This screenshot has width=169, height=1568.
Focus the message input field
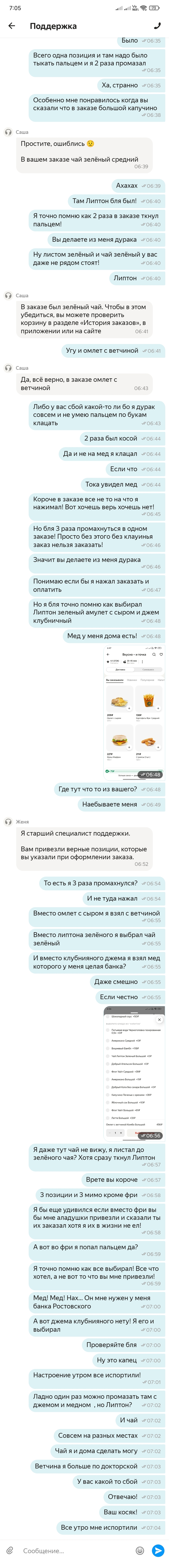(73, 1550)
